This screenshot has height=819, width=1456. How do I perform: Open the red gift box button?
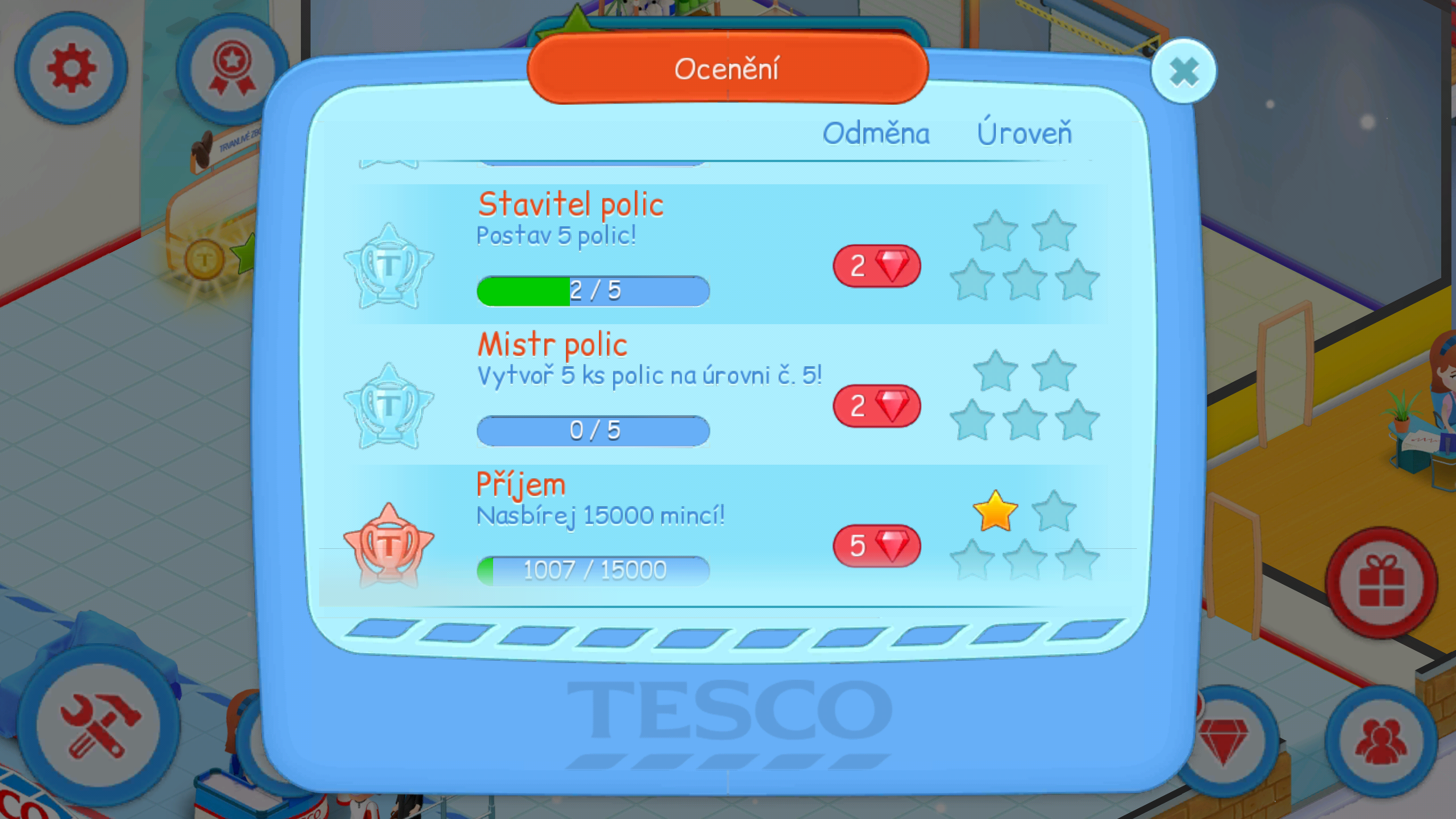(1381, 583)
